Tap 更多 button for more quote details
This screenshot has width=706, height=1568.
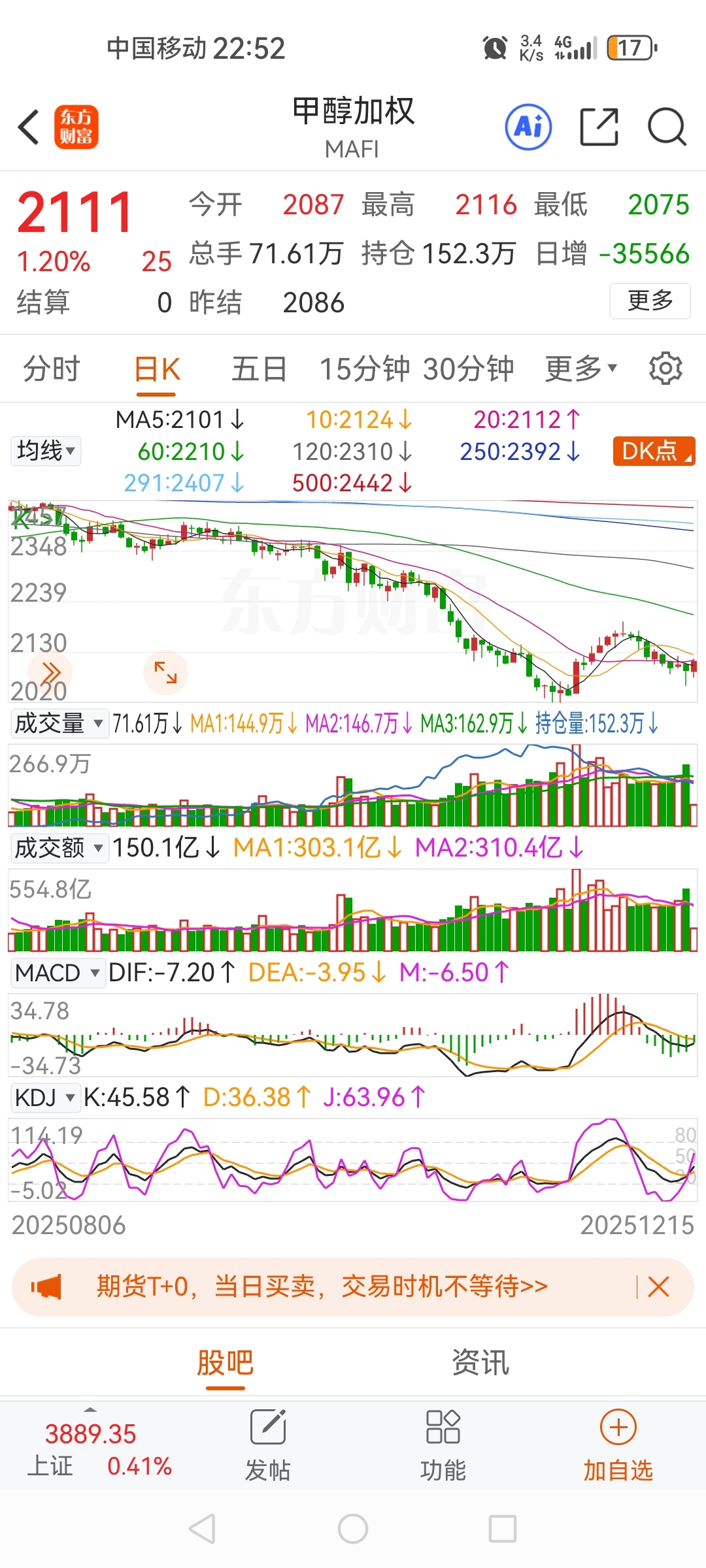point(649,301)
